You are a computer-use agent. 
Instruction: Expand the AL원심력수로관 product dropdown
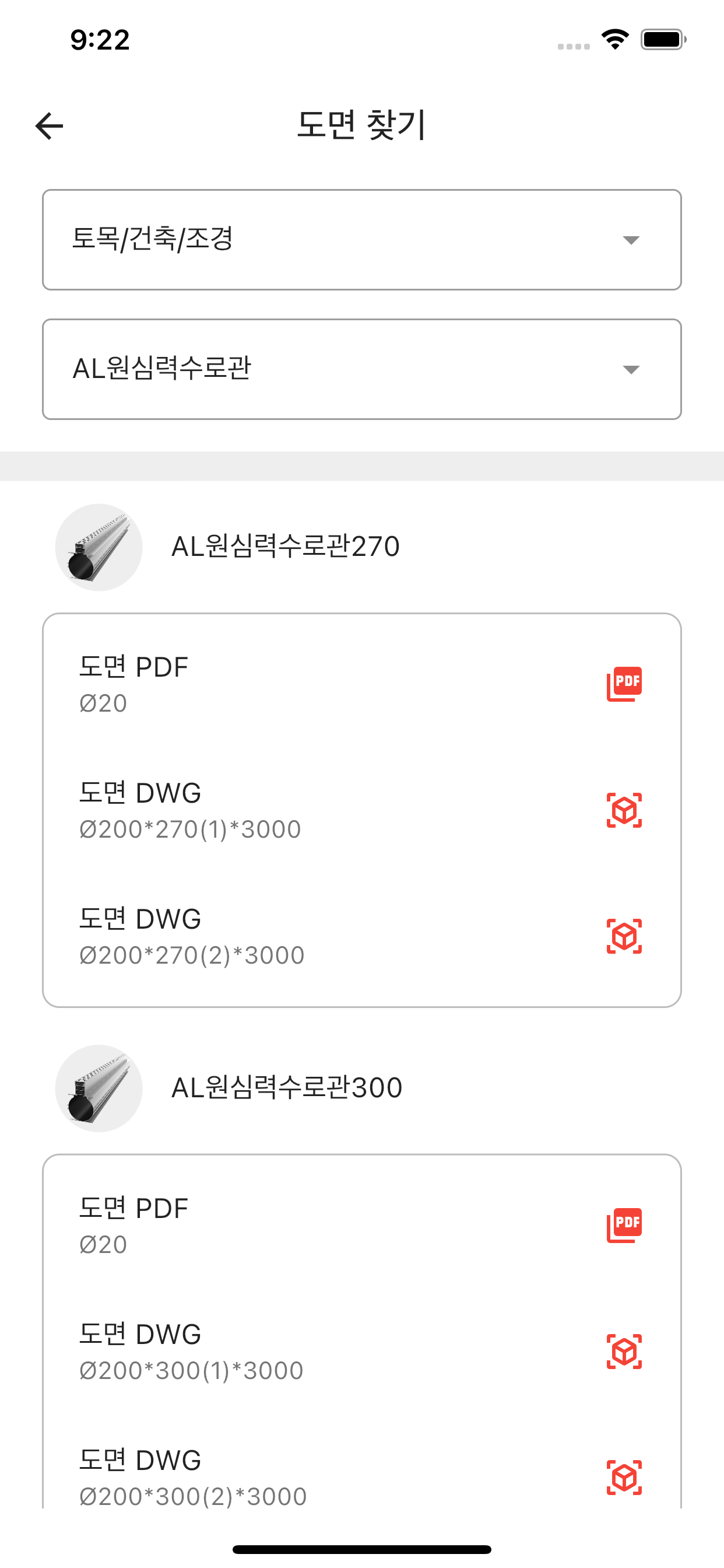coord(361,369)
